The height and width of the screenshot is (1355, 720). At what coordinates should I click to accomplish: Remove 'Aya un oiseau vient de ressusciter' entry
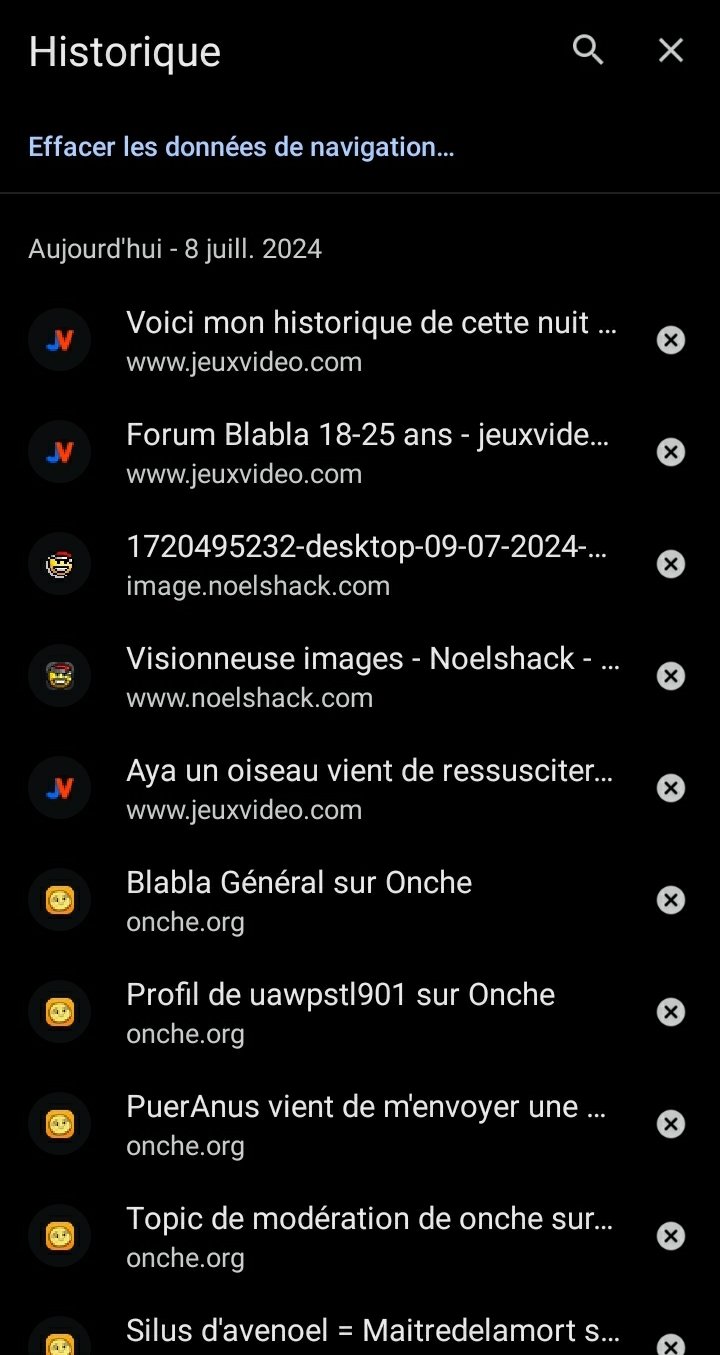pyautogui.click(x=670, y=788)
